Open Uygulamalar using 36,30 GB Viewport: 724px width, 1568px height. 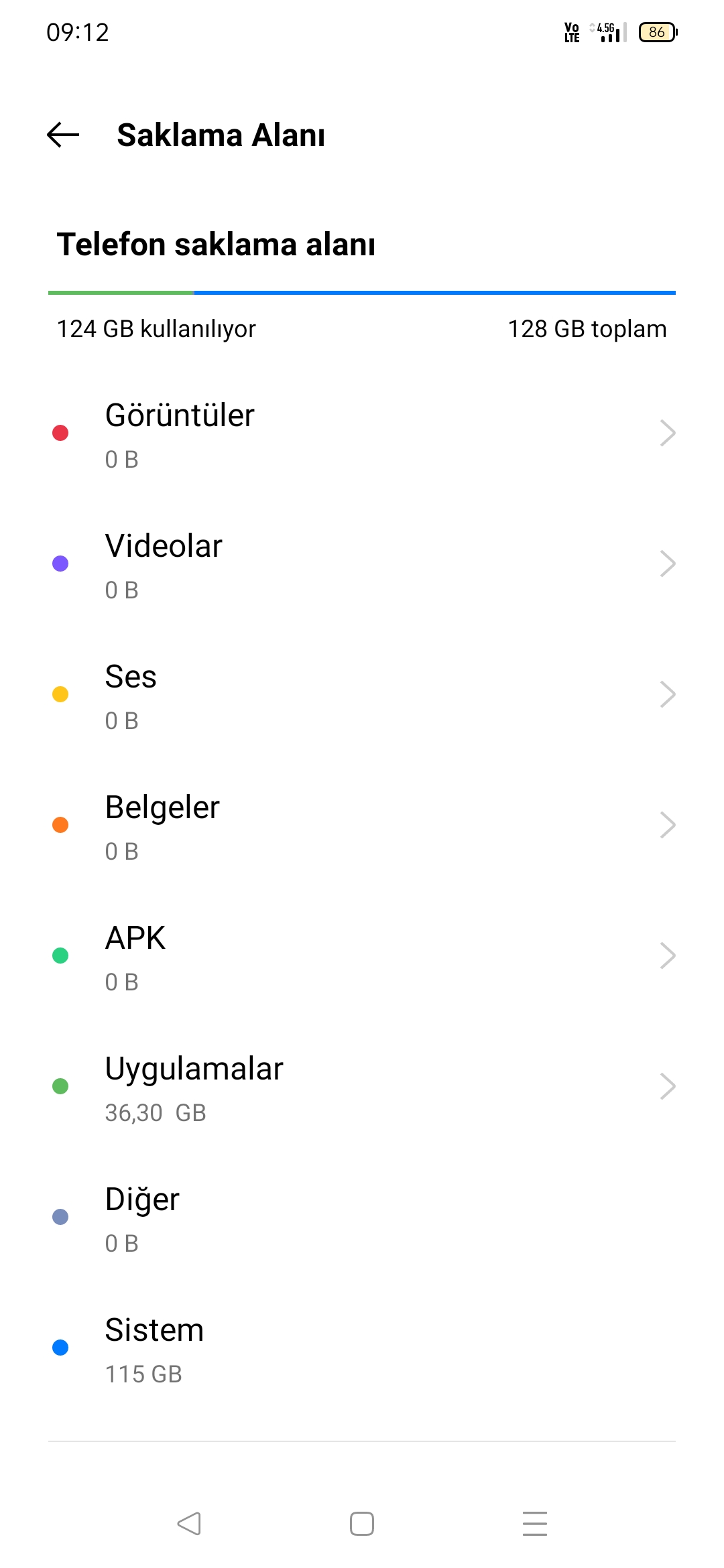click(362, 1087)
